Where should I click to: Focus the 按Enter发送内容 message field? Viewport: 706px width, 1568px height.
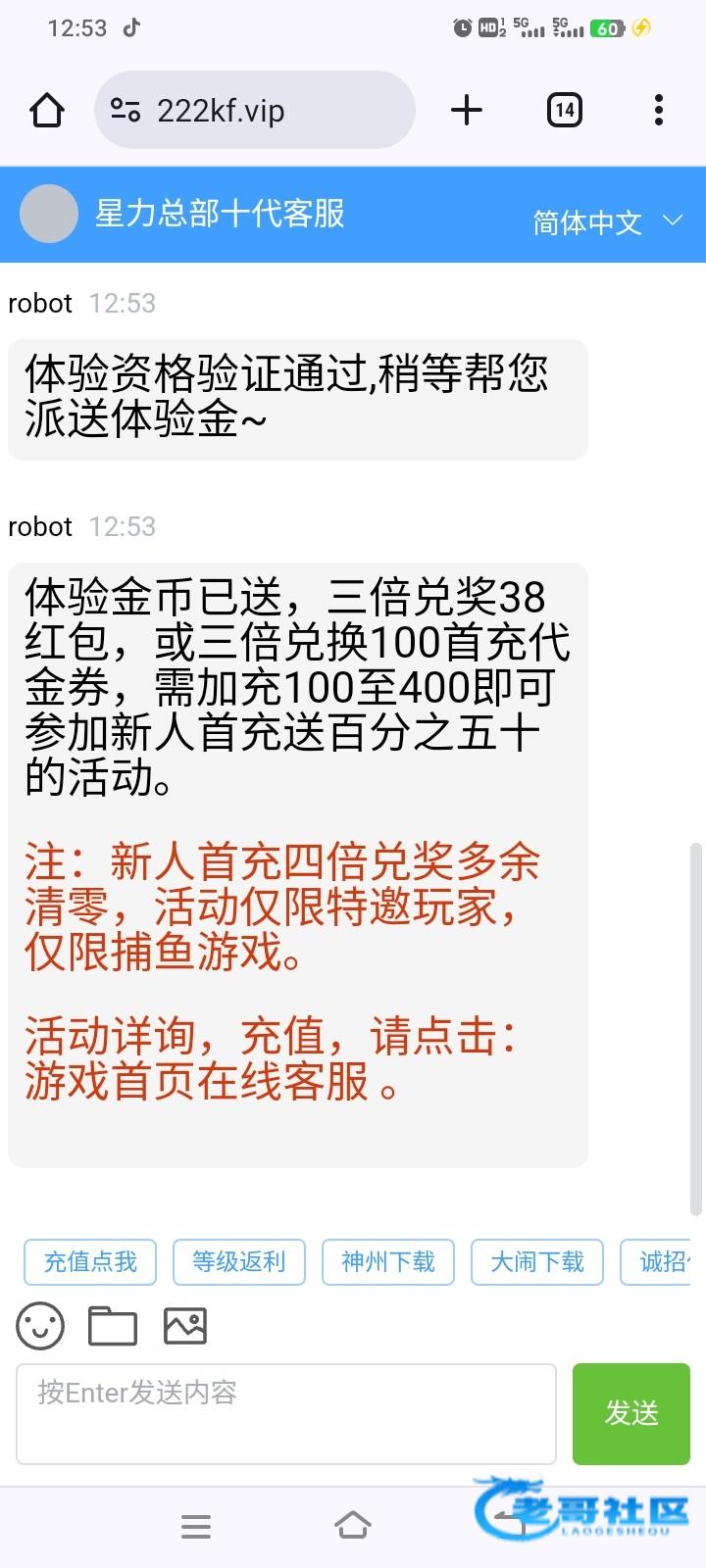[285, 1413]
